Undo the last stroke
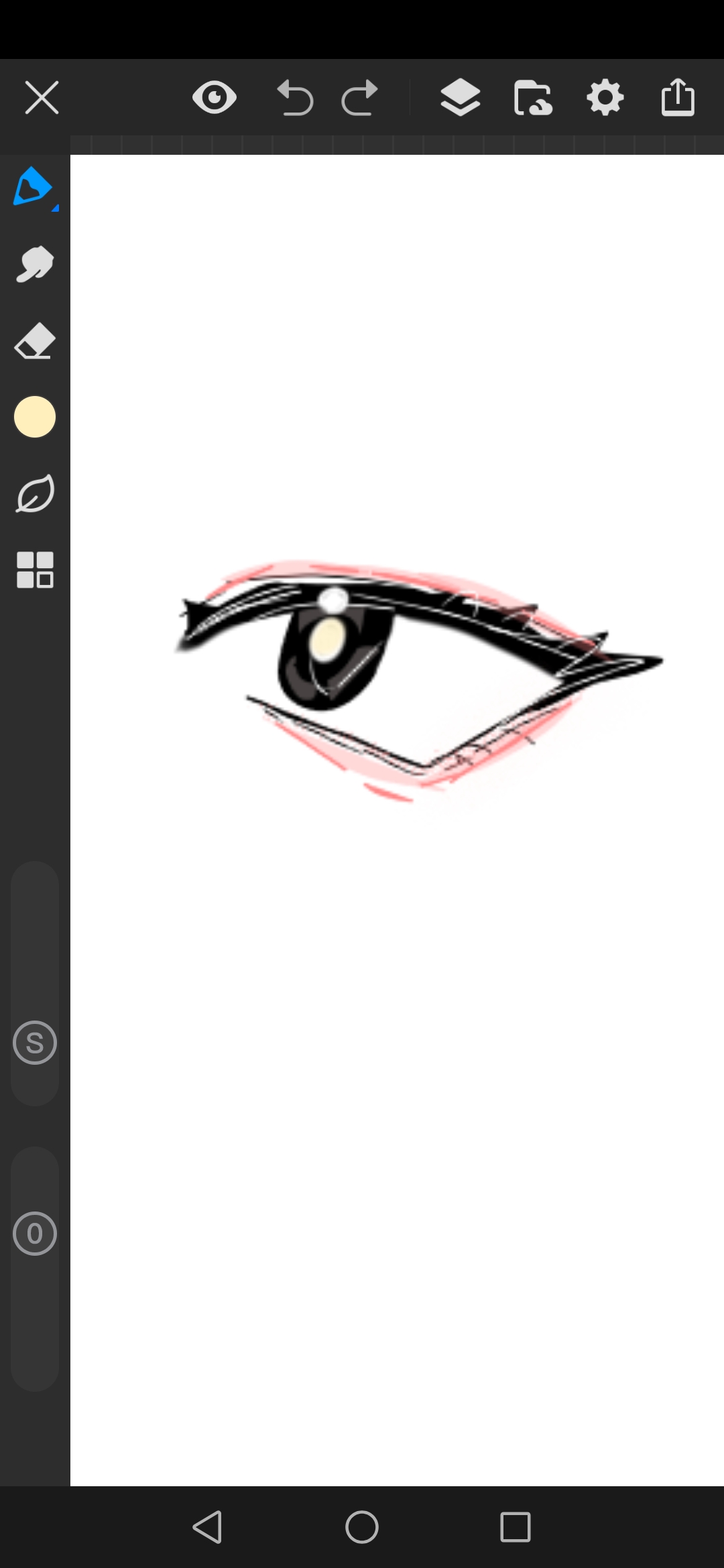Screen dimensions: 724x1568 tap(295, 98)
